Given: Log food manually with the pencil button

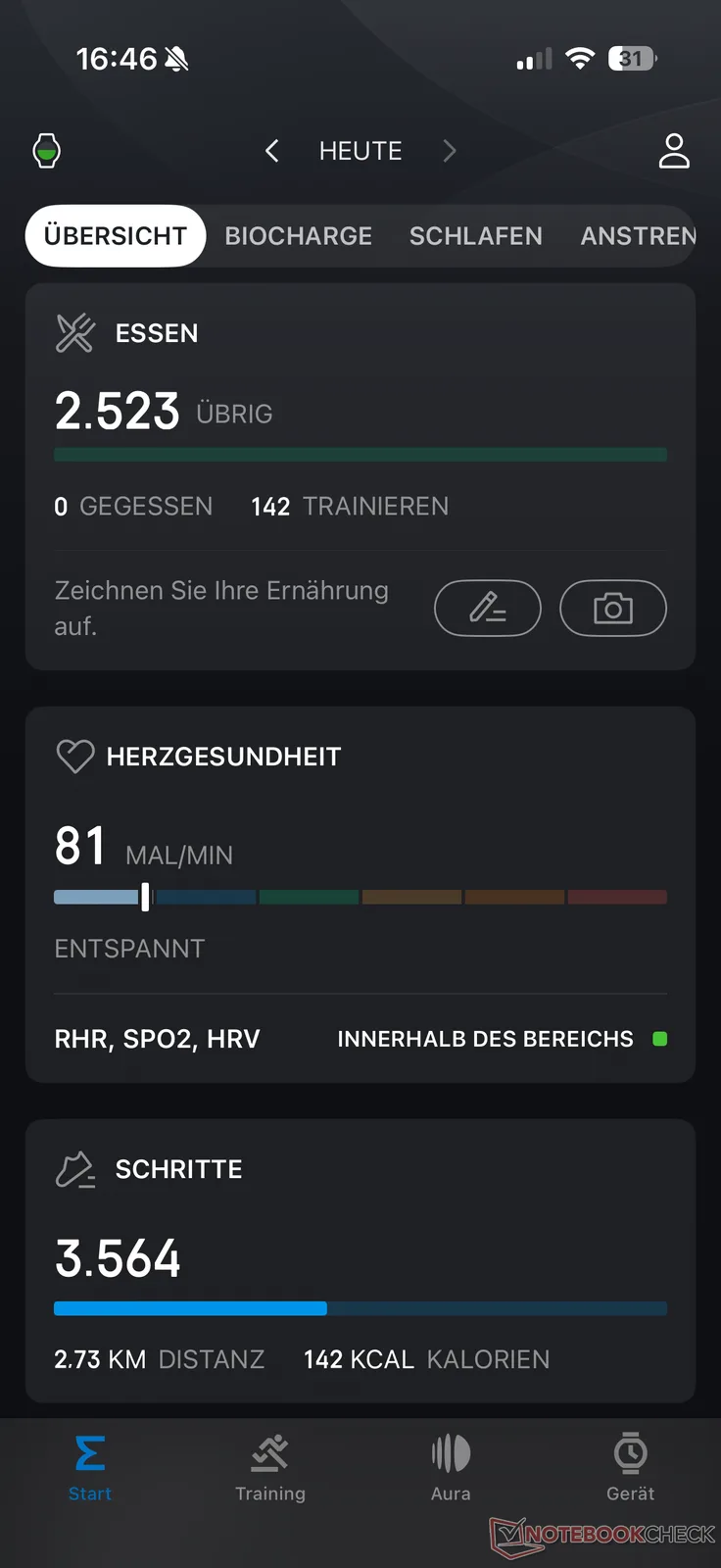Looking at the screenshot, I should click(x=488, y=609).
